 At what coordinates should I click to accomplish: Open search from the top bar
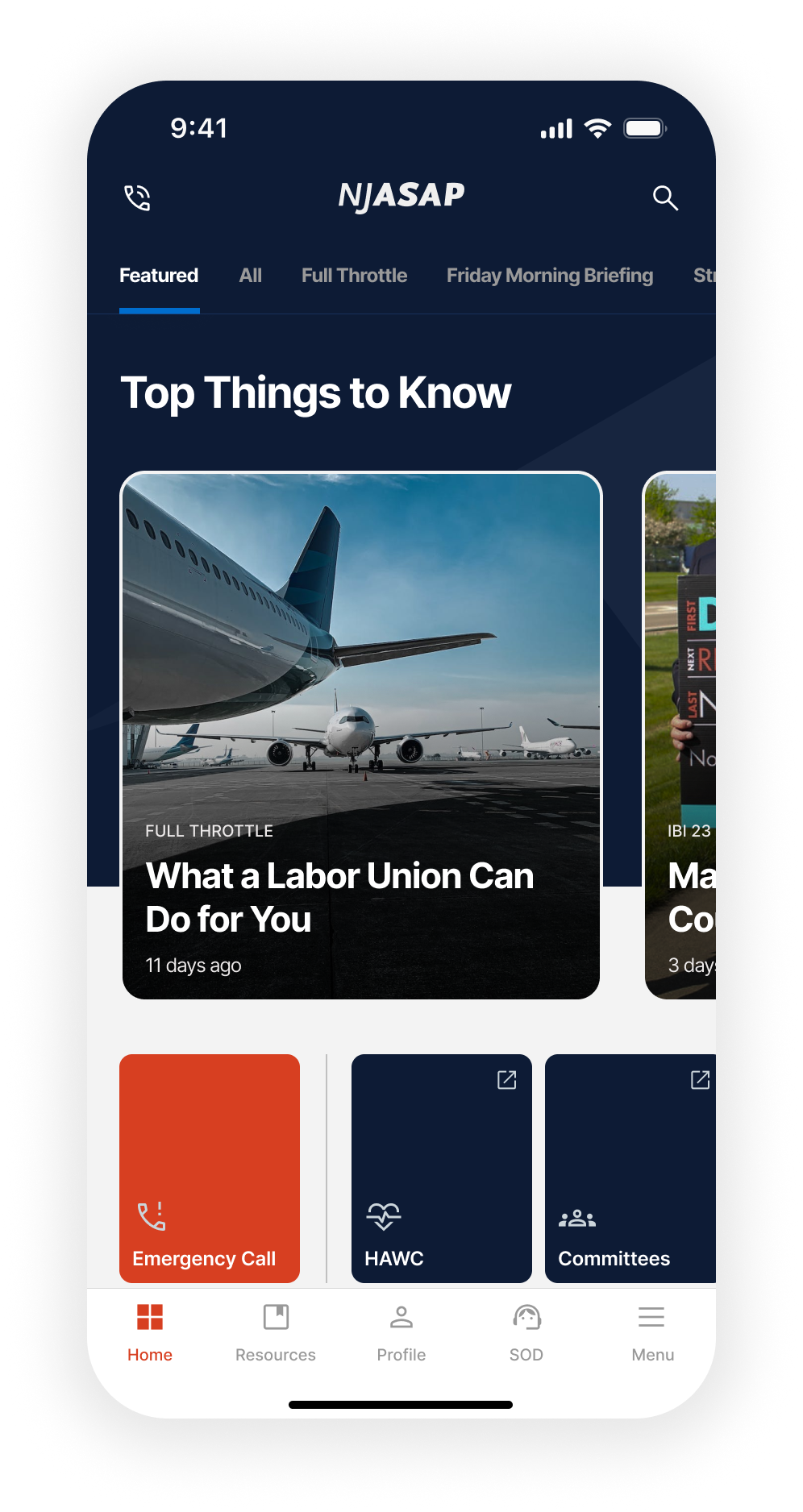coord(664,197)
